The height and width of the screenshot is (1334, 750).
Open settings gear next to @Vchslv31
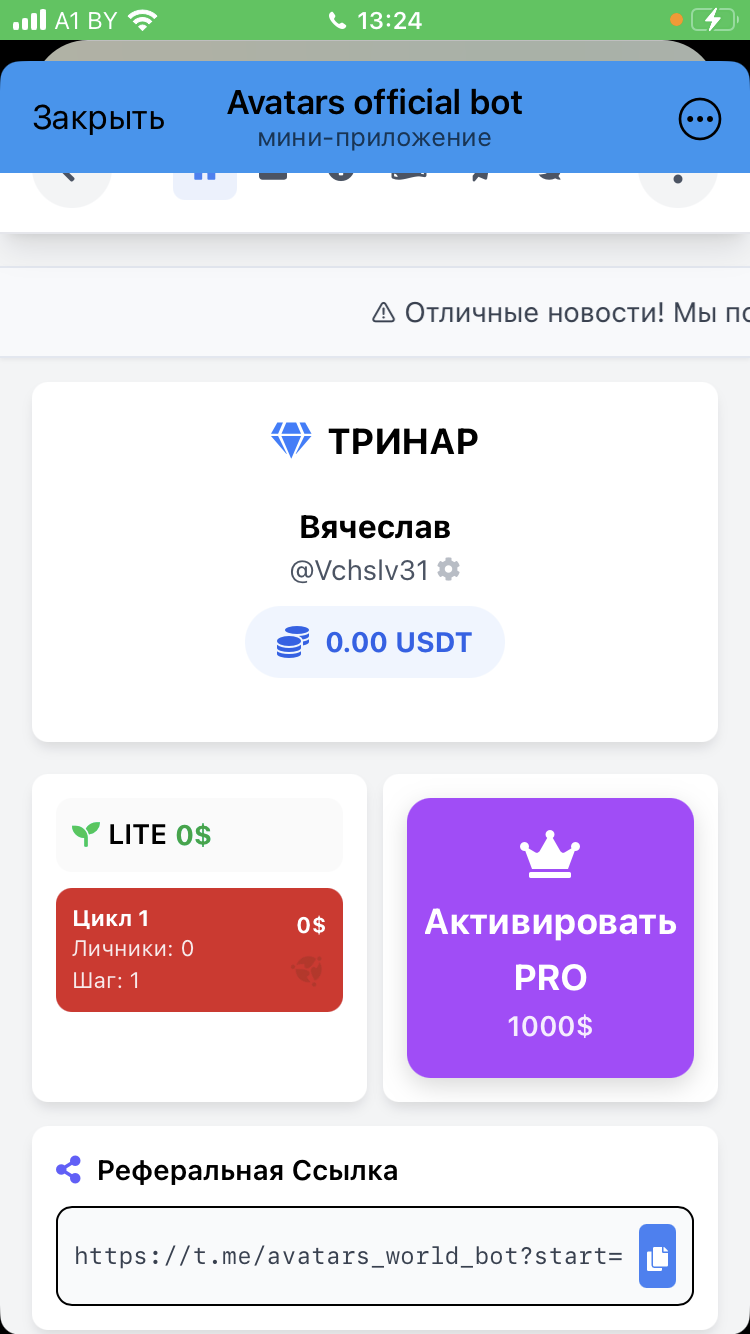coord(449,570)
